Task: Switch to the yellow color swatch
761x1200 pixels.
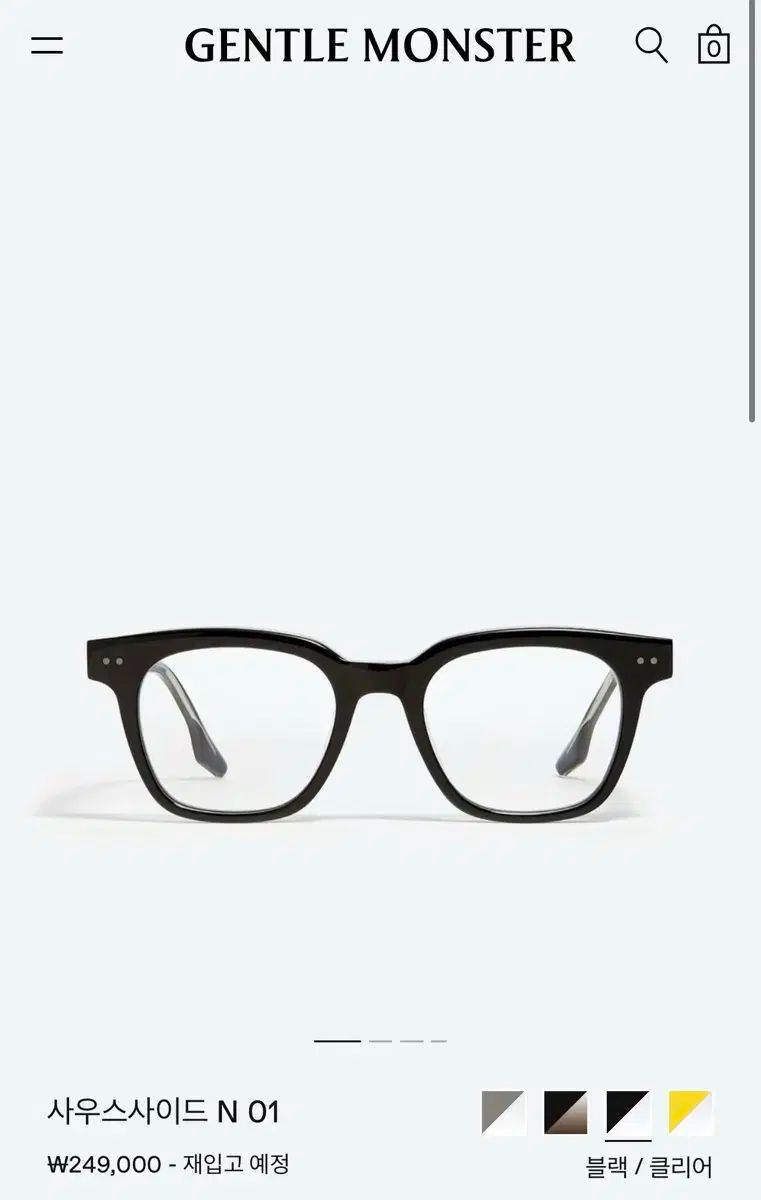Action: pos(690,1112)
